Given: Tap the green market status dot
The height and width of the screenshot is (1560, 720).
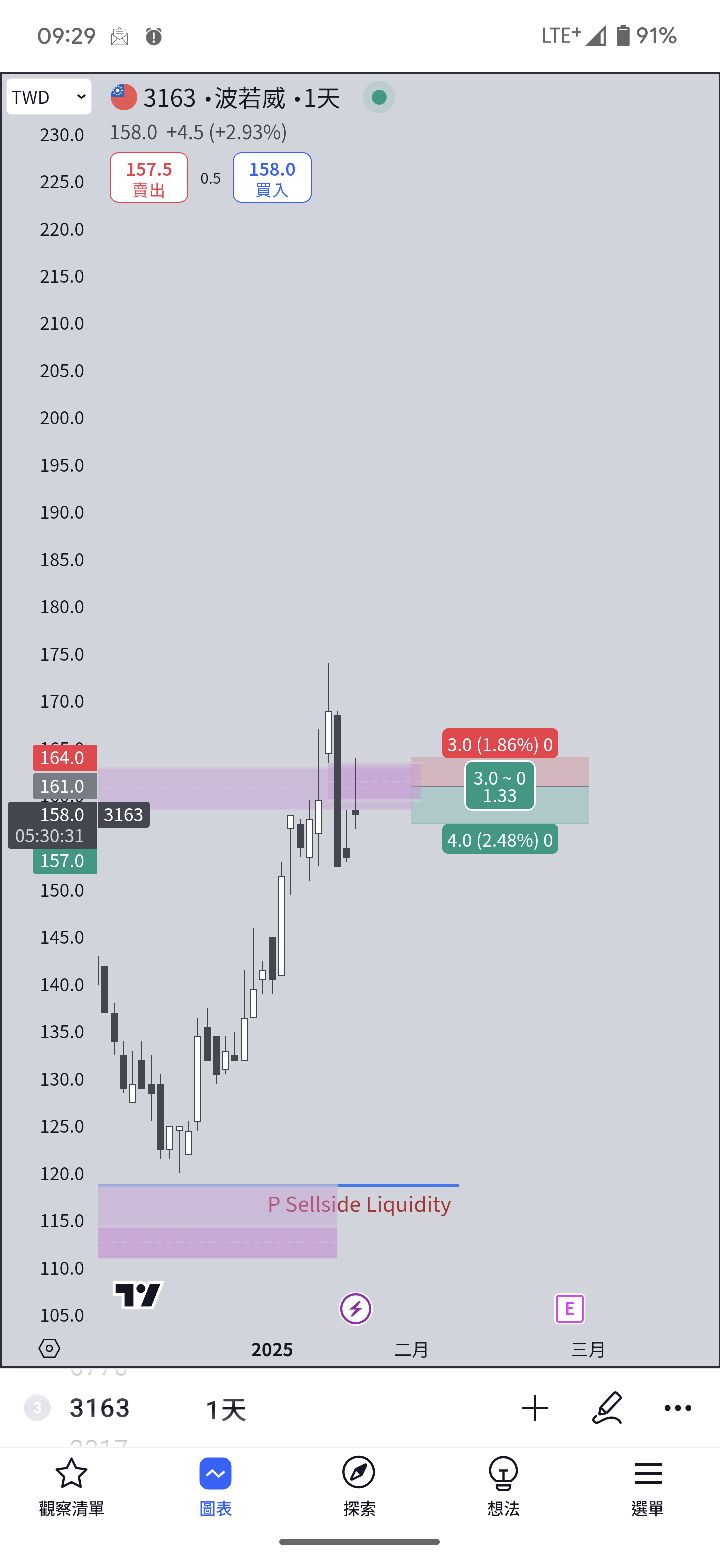Looking at the screenshot, I should [379, 98].
